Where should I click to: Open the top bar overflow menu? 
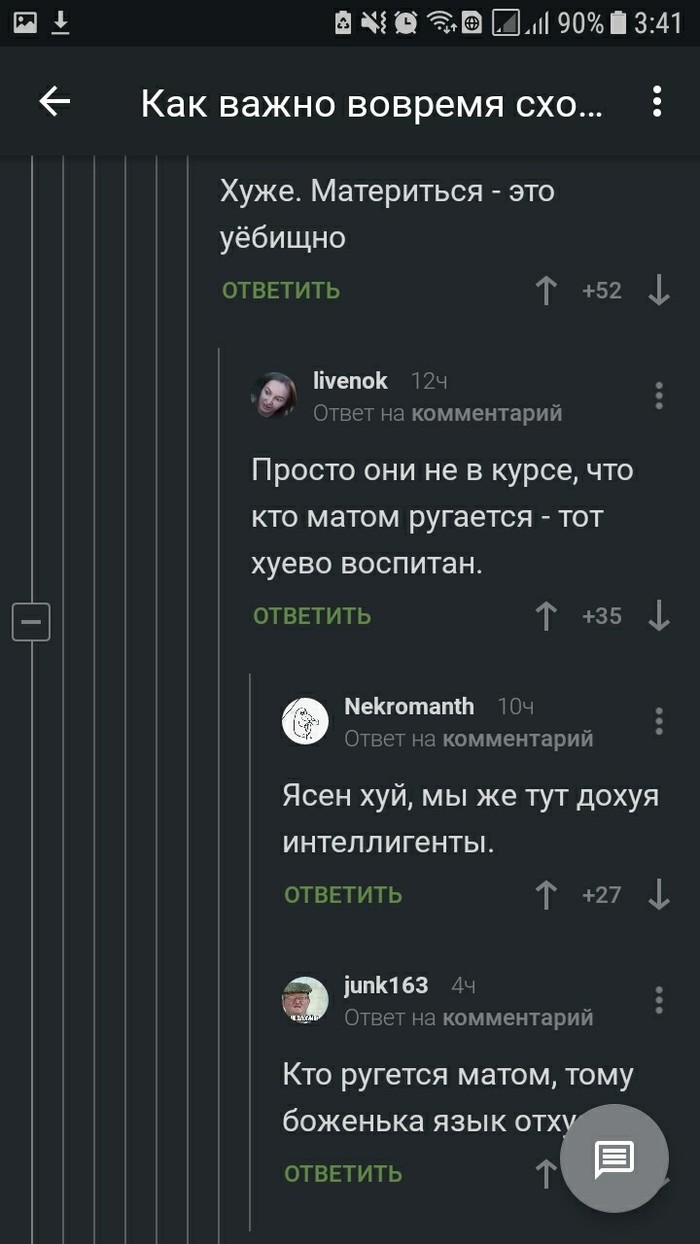pyautogui.click(x=657, y=102)
